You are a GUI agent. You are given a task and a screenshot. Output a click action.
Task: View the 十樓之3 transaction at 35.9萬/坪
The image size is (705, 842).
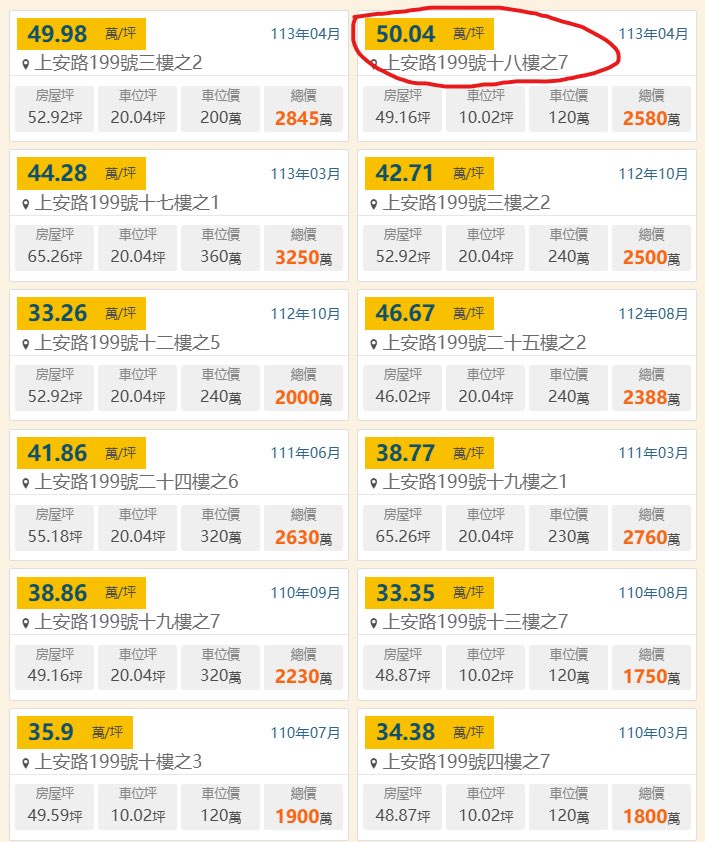coord(178,762)
